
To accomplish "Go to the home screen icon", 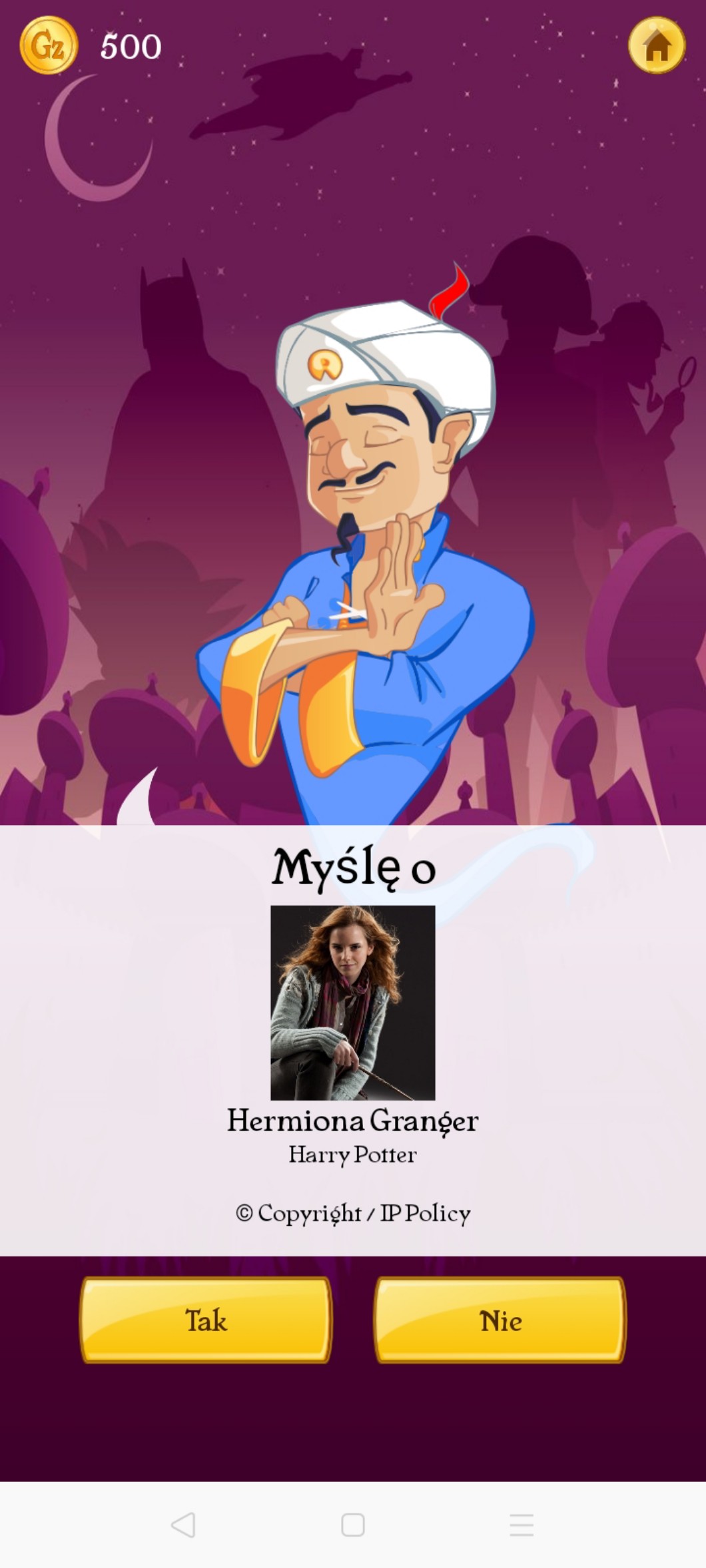I will (x=657, y=45).
